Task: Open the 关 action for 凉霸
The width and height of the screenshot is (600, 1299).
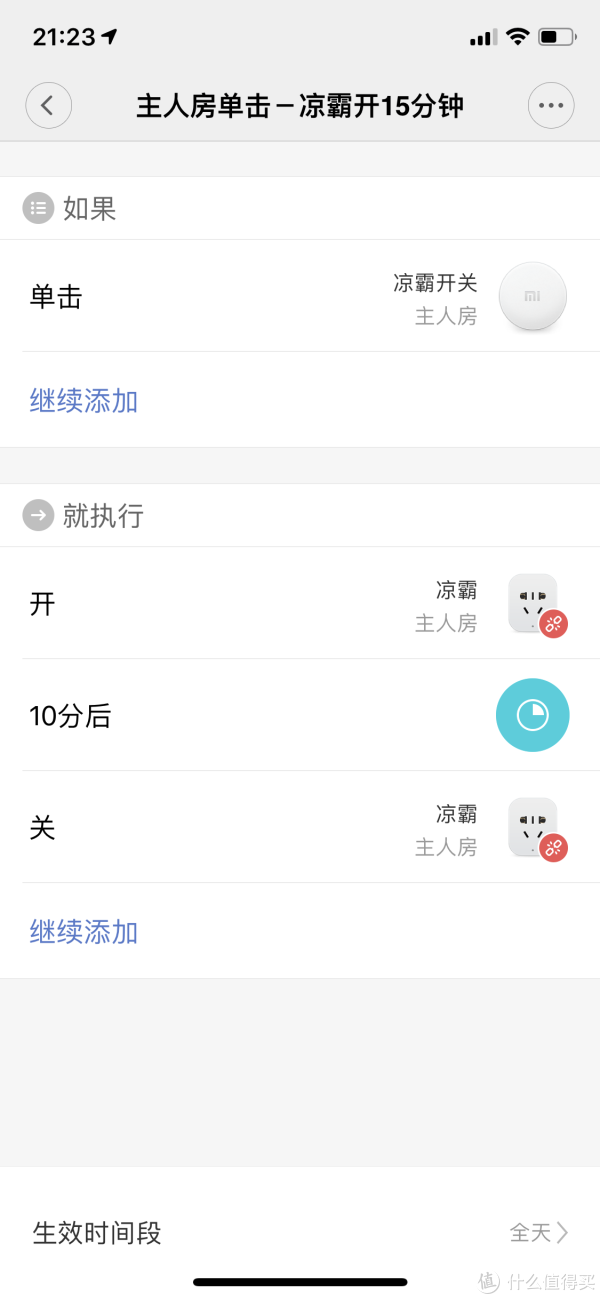Action: click(300, 827)
